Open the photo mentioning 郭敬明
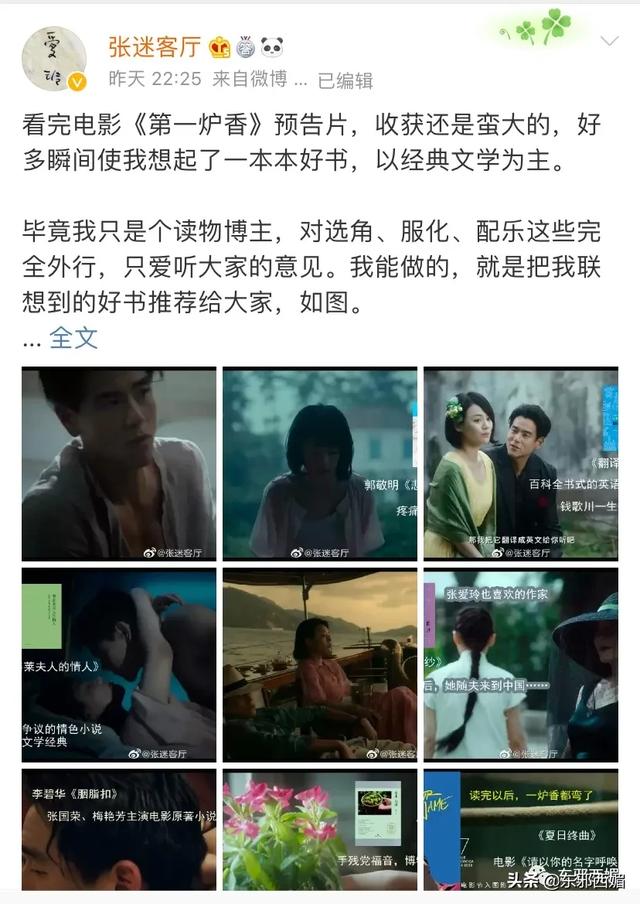 pos(320,463)
